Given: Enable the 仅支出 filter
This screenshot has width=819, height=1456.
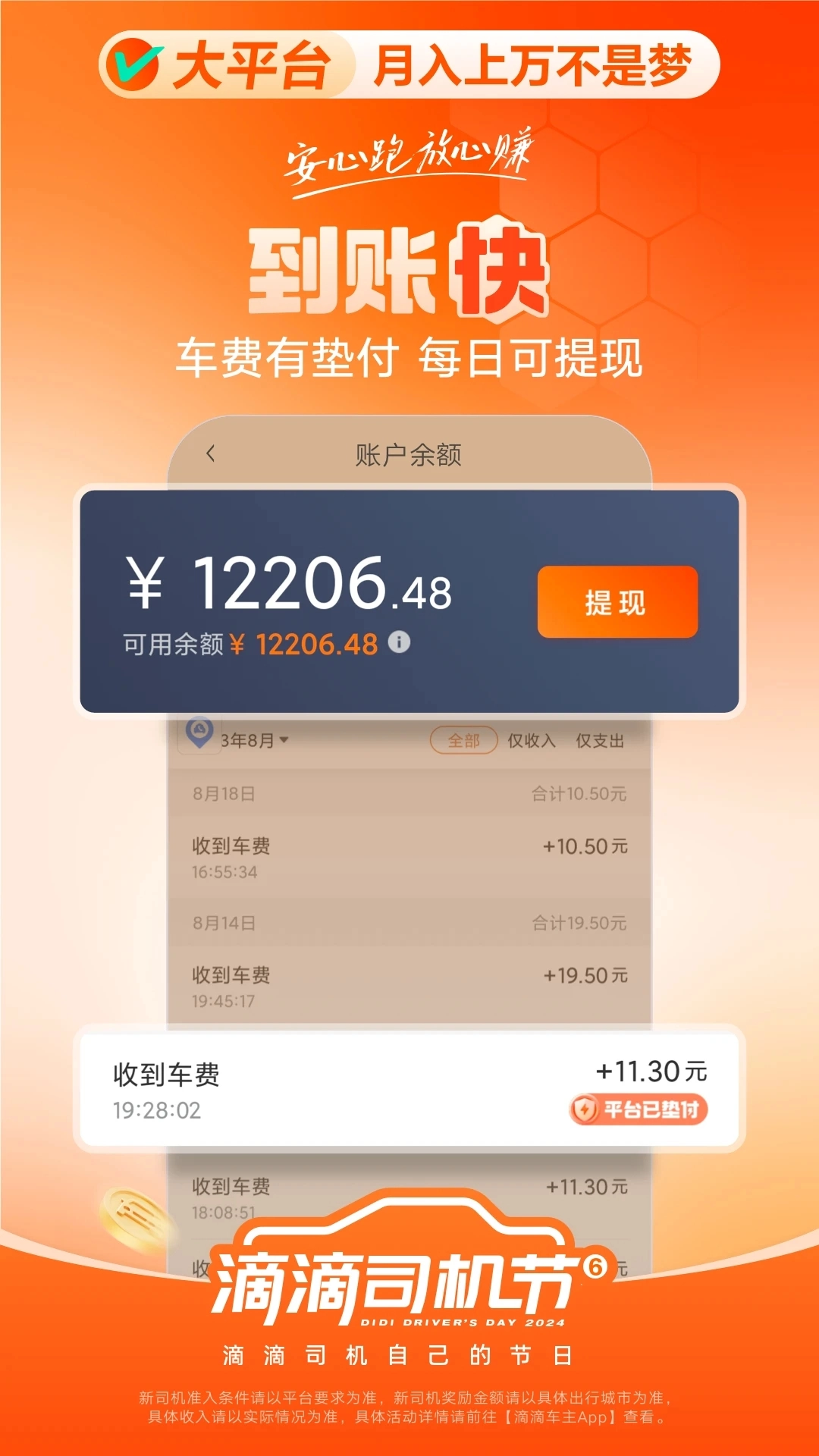Looking at the screenshot, I should (599, 739).
